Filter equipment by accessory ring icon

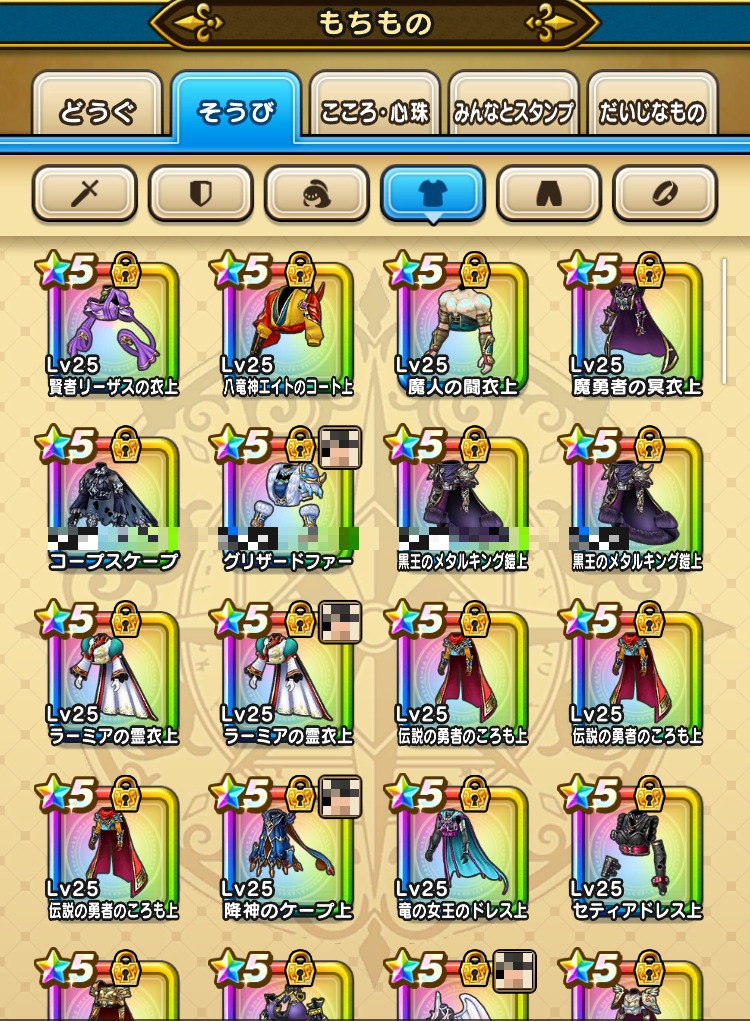coord(665,193)
